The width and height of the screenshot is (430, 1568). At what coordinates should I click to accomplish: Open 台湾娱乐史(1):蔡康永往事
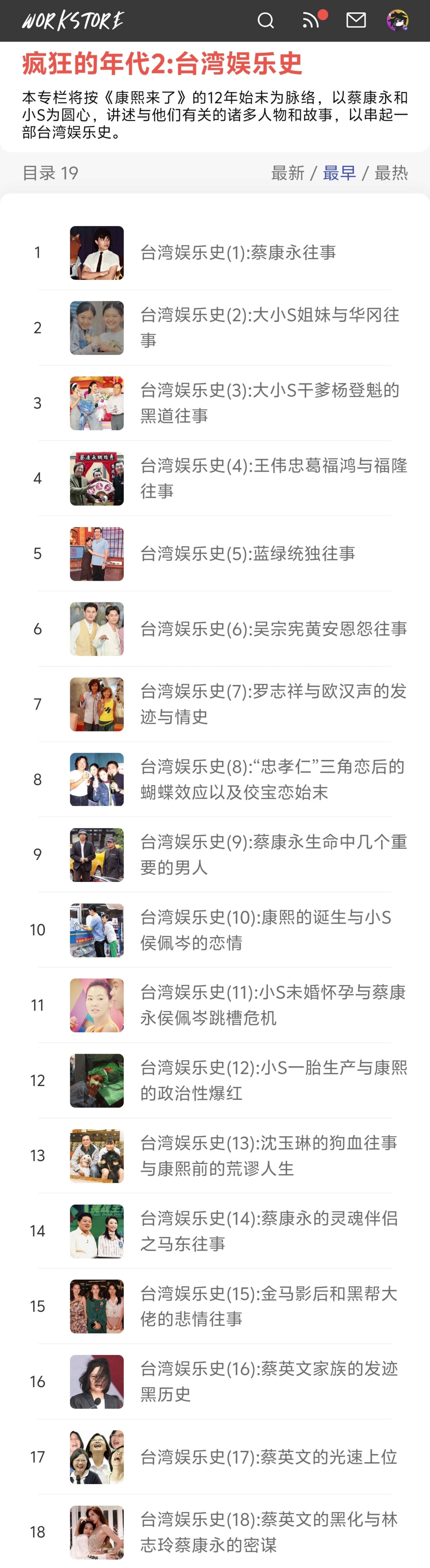pos(238,253)
